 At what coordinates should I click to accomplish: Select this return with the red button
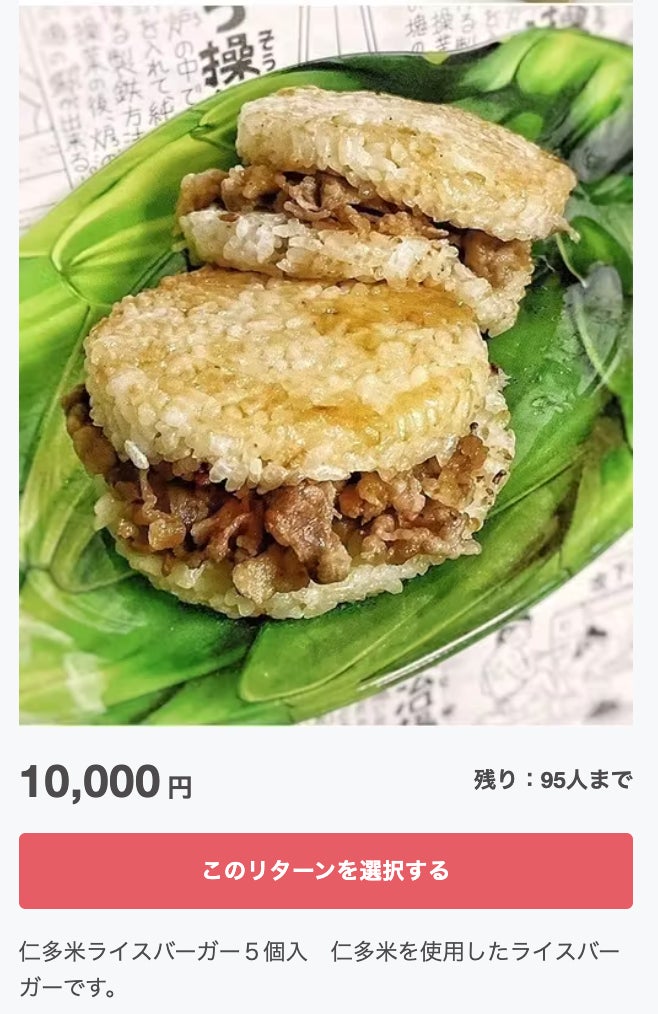click(x=326, y=870)
